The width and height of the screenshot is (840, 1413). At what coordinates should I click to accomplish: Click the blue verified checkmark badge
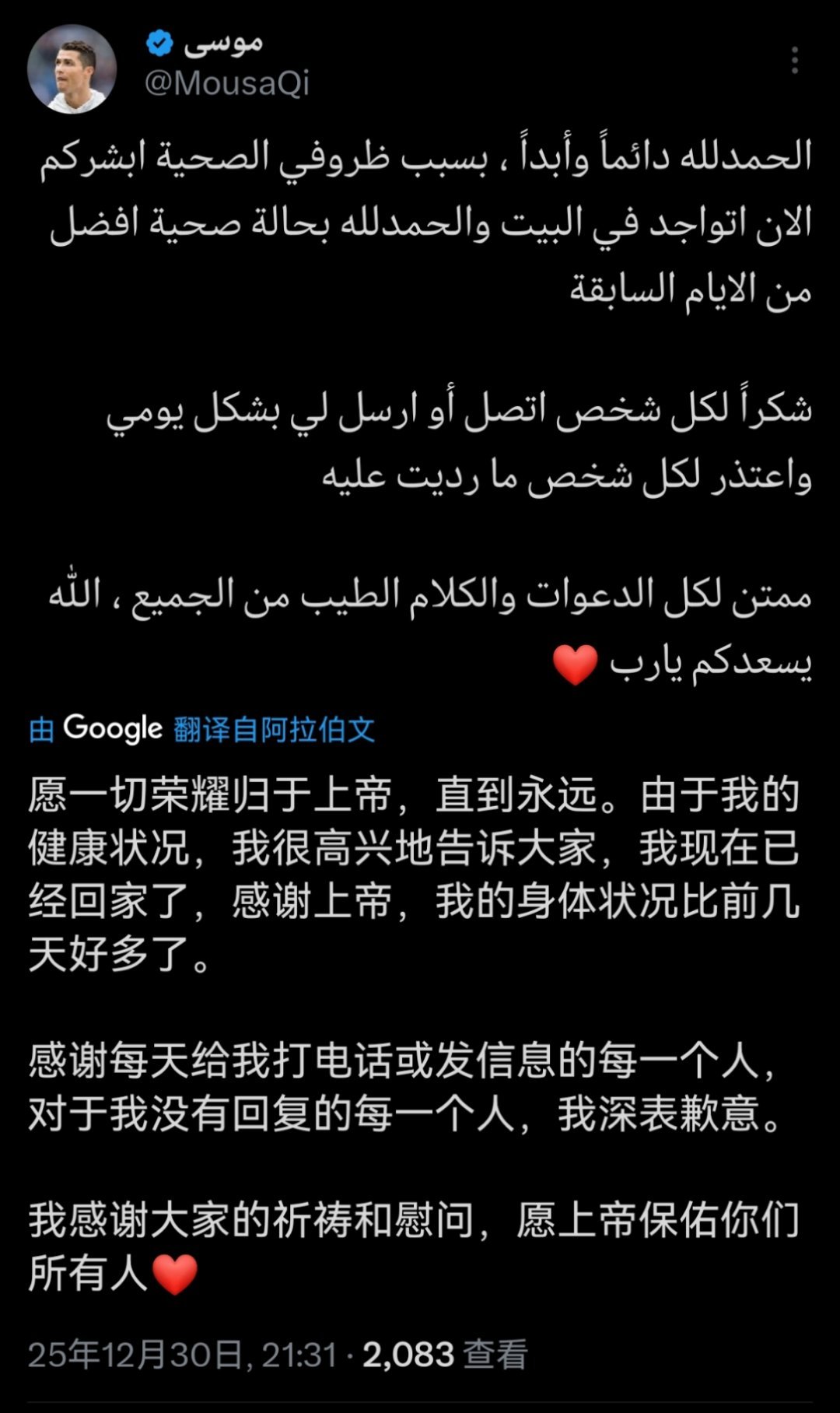coord(158,45)
